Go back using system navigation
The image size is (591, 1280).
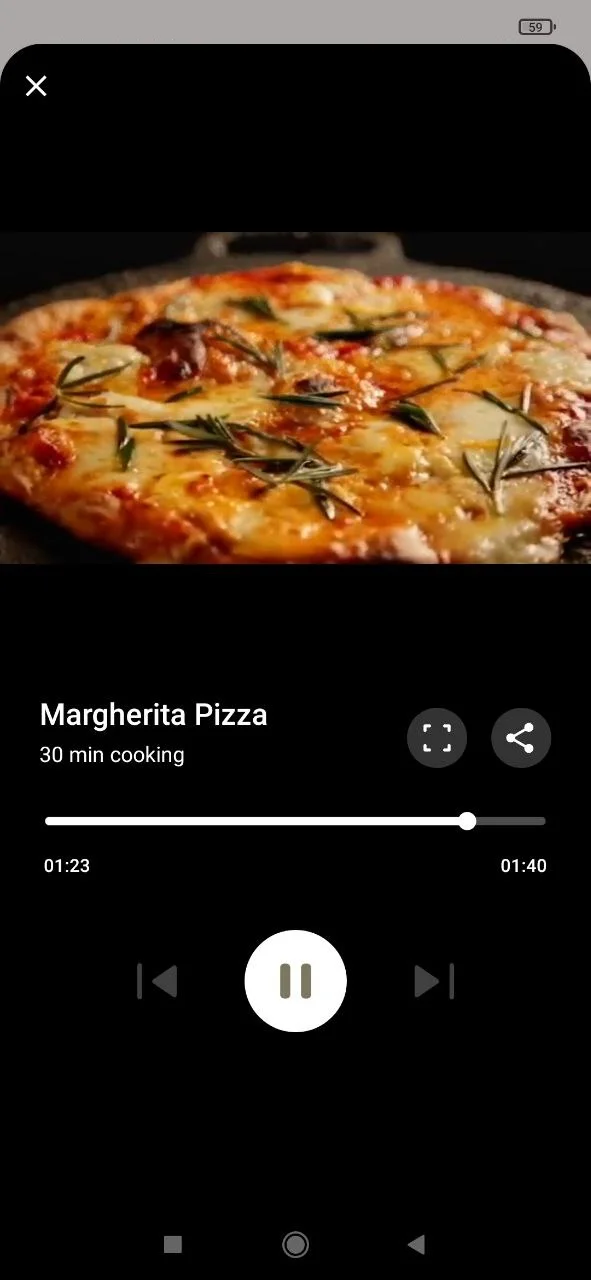417,1244
